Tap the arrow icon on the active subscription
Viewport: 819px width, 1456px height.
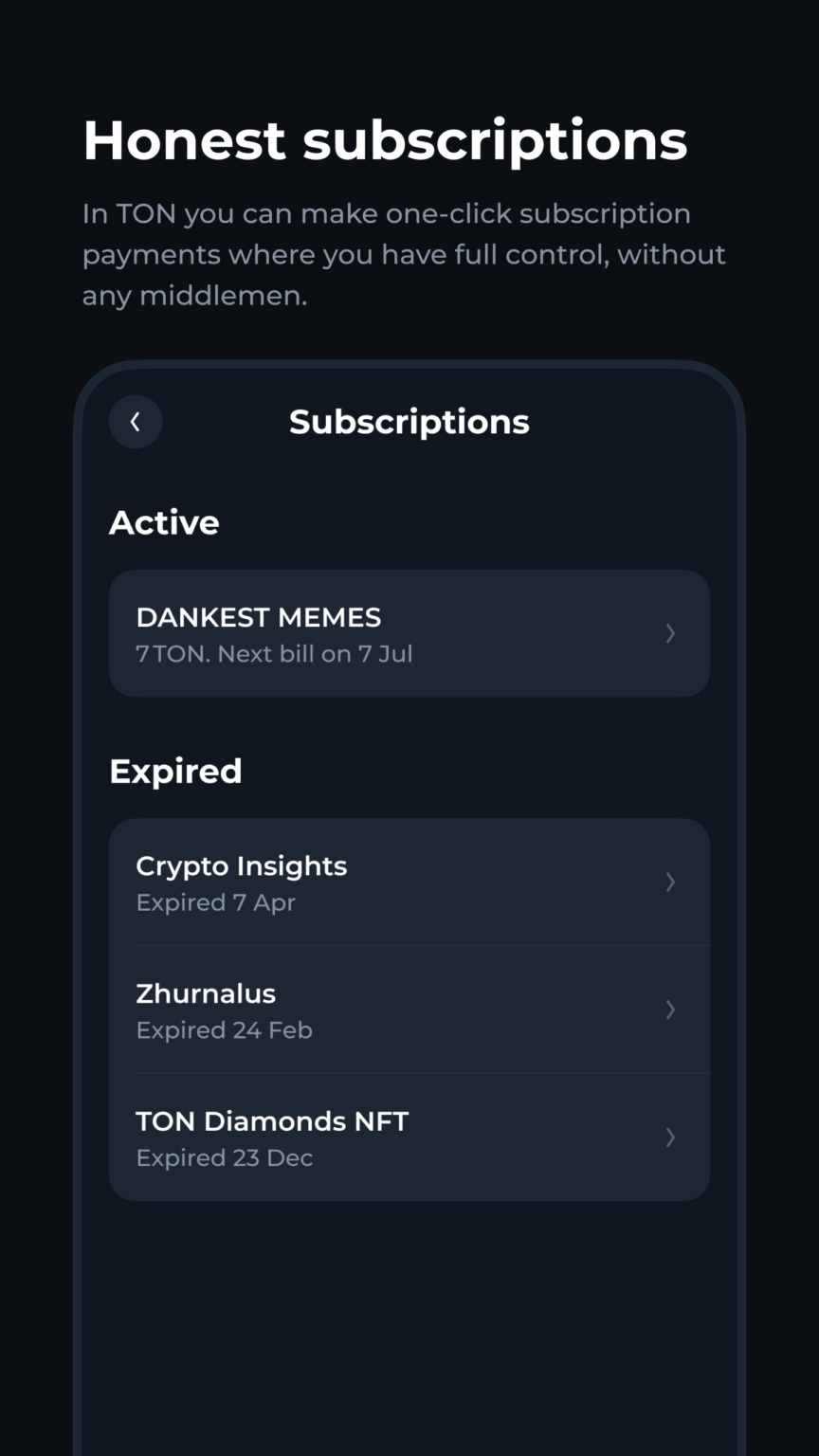click(670, 633)
